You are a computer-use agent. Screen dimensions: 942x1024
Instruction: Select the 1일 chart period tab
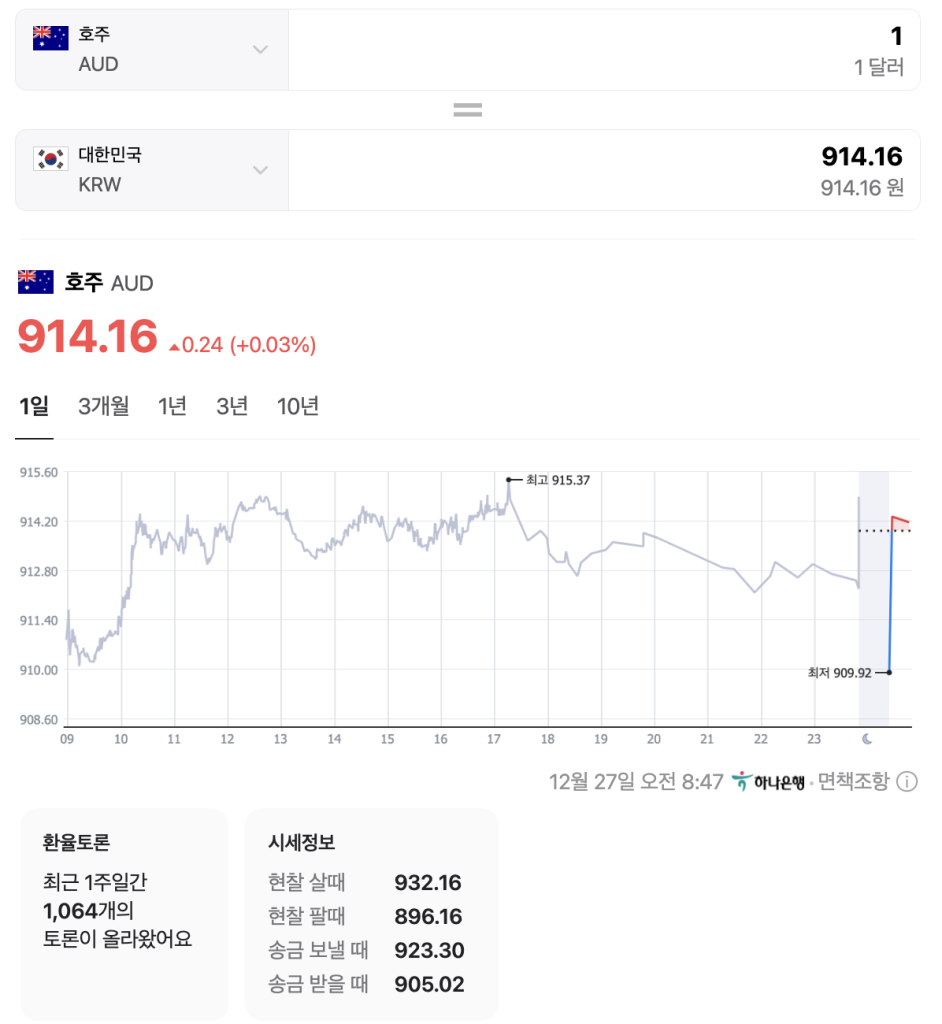[x=34, y=406]
